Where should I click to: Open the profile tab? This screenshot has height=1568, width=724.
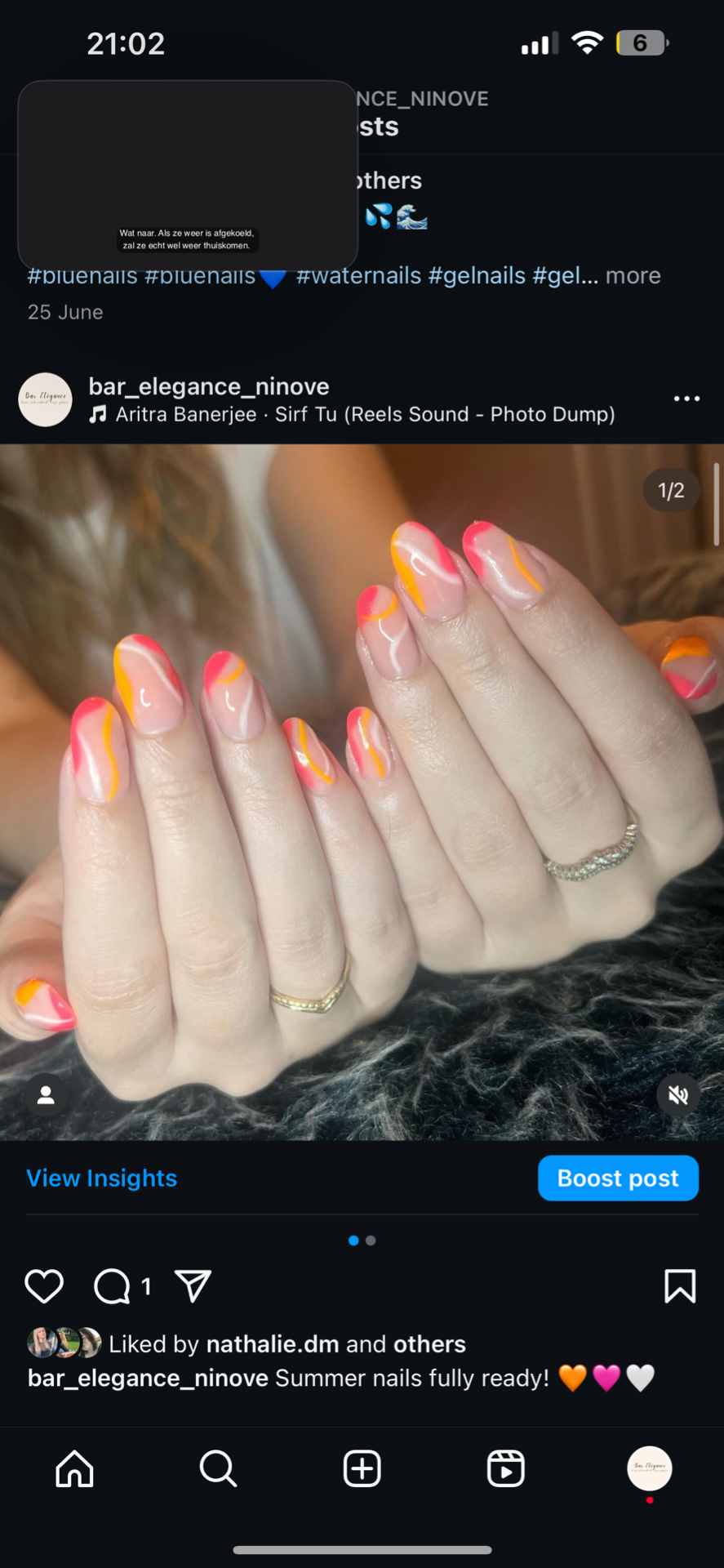649,1469
